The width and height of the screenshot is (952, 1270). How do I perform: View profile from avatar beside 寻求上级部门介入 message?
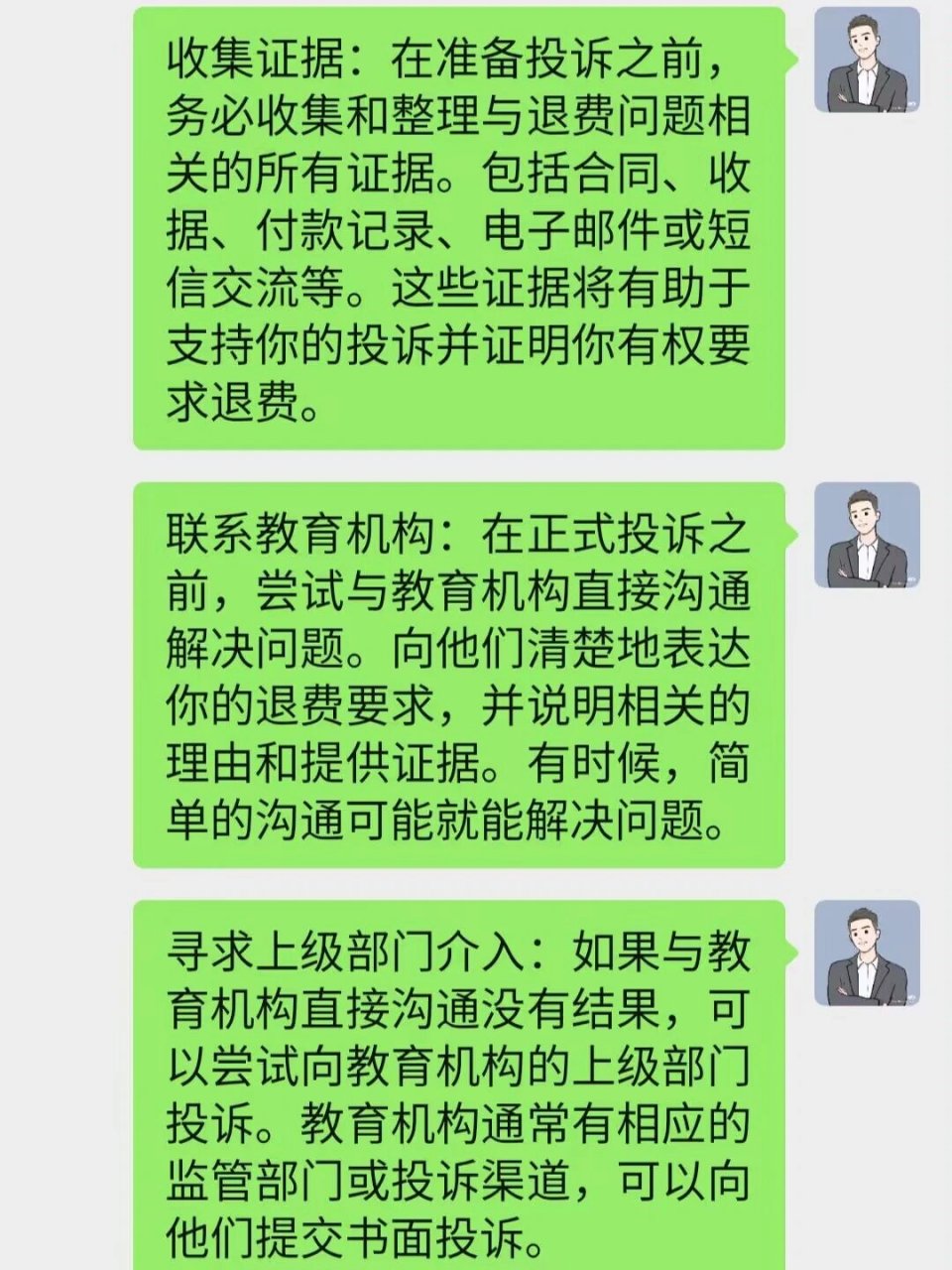(867, 952)
